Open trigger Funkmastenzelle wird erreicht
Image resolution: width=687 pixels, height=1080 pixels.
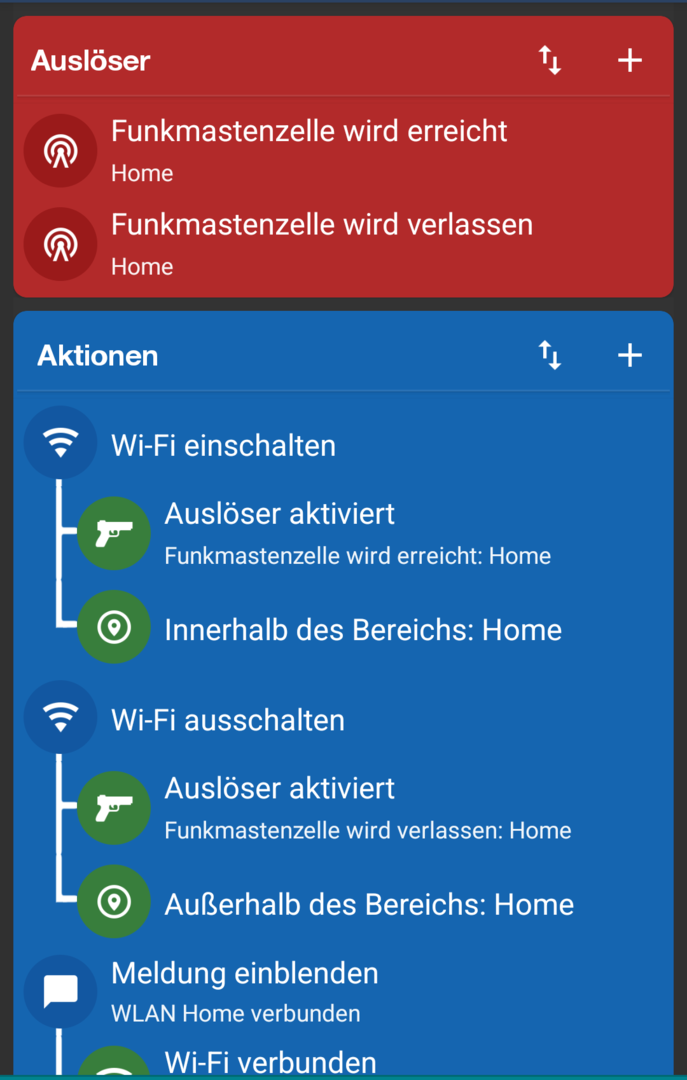point(309,150)
